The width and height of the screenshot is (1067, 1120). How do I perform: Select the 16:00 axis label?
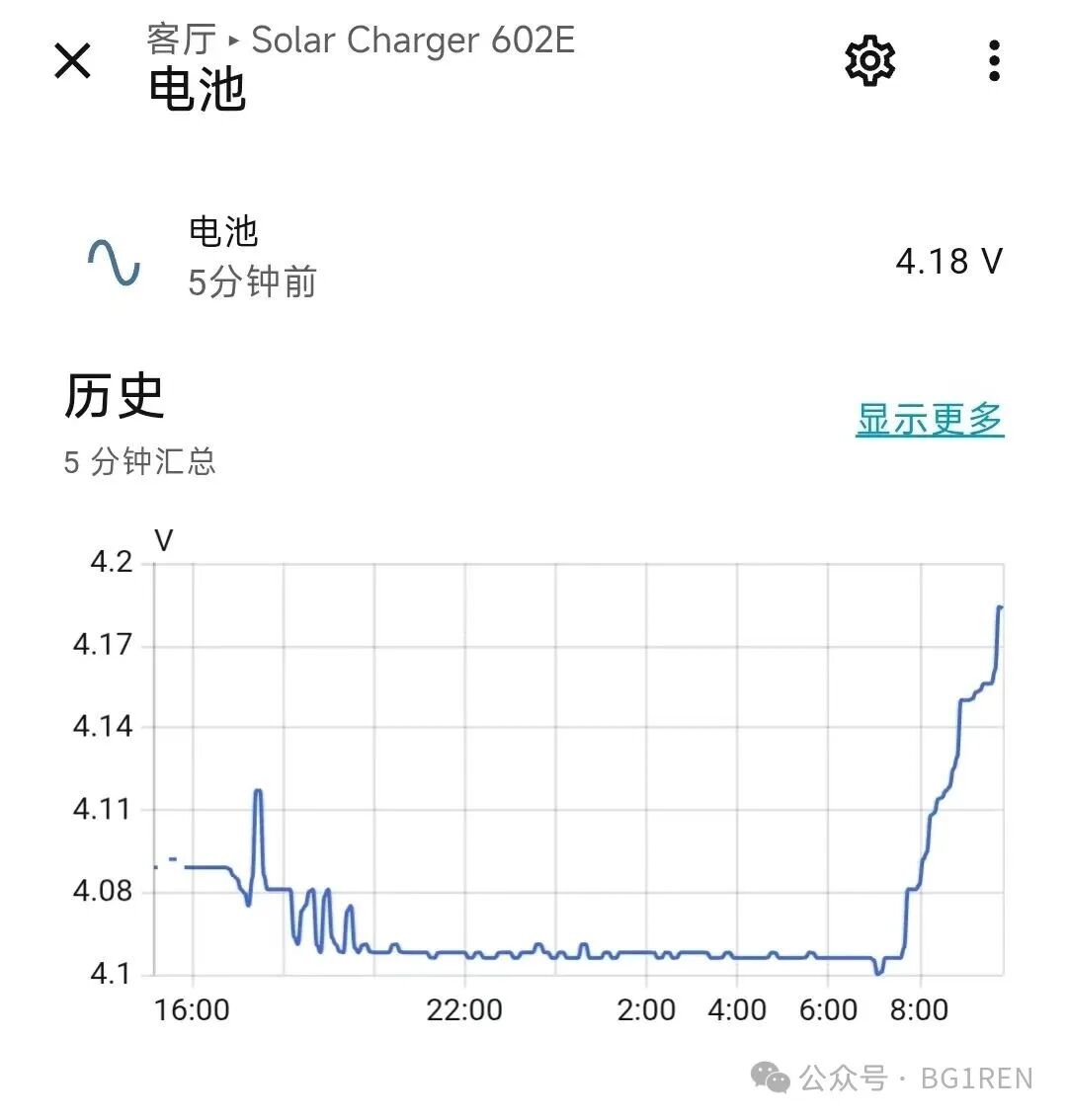[x=194, y=1011]
